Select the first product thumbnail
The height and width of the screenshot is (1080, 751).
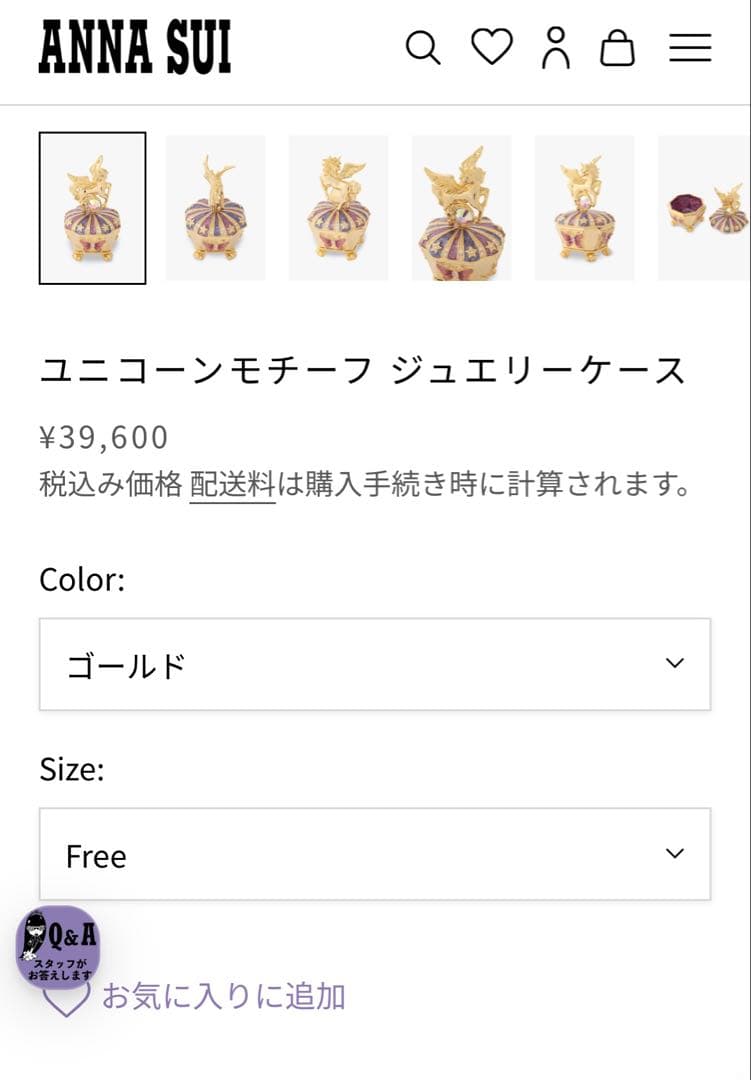click(x=91, y=207)
